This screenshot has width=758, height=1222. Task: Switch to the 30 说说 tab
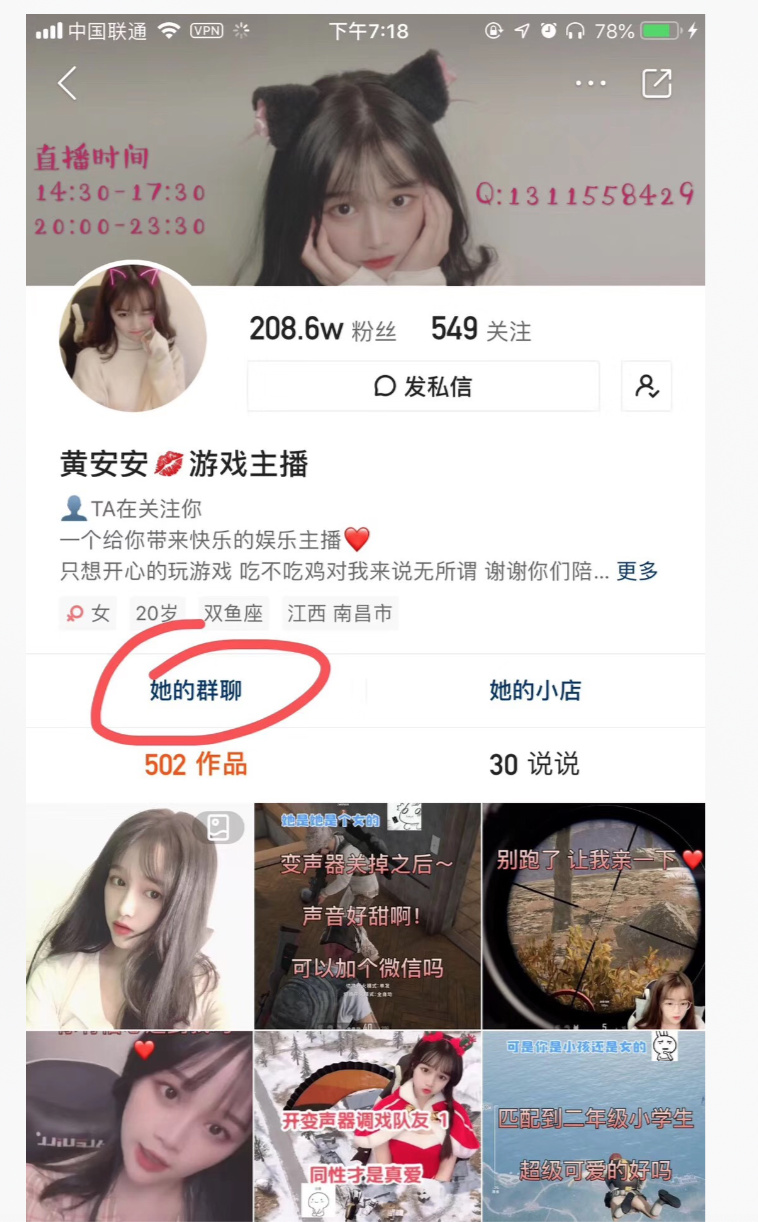pos(534,765)
